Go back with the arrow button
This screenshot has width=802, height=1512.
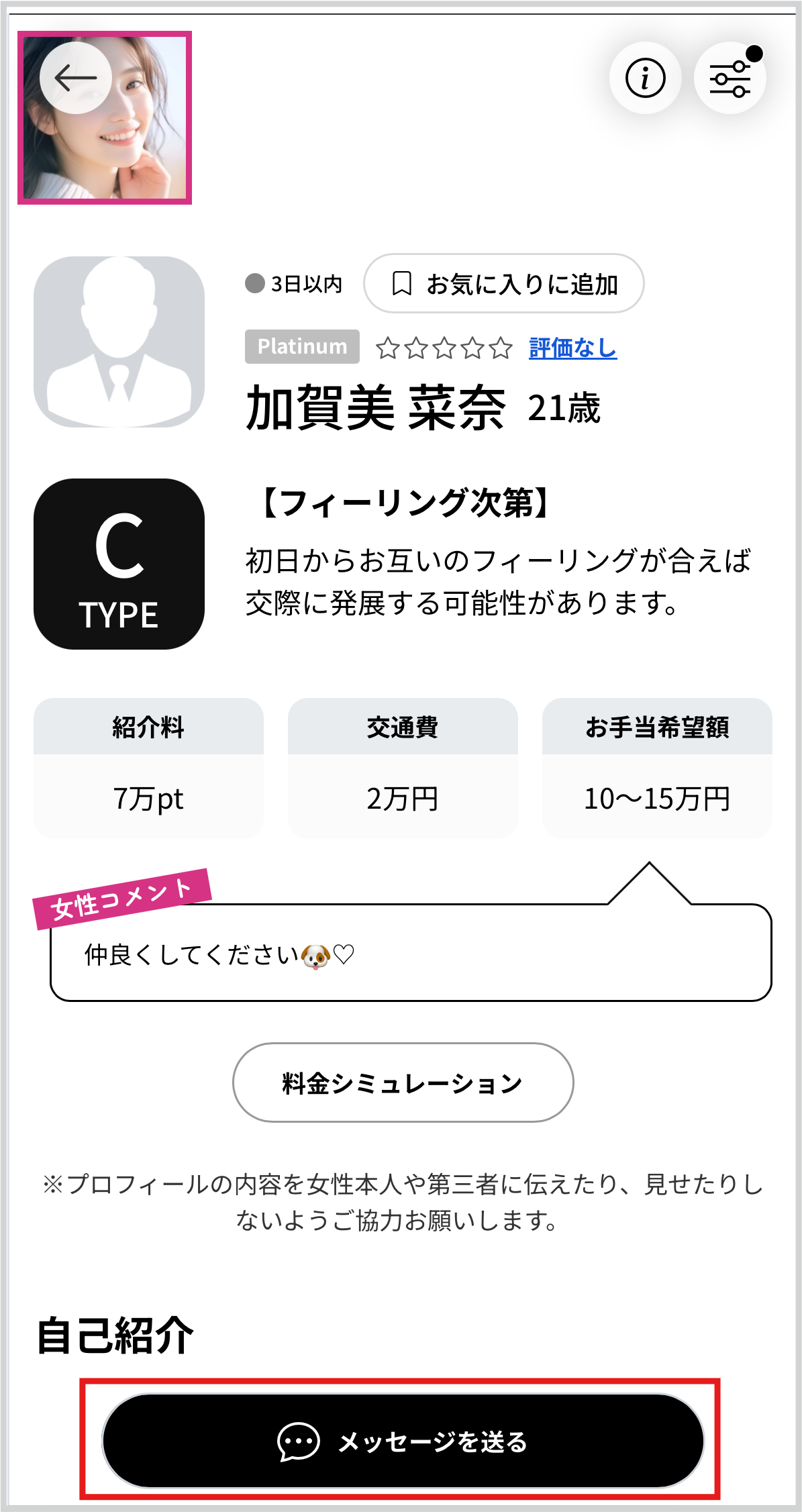pyautogui.click(x=75, y=78)
